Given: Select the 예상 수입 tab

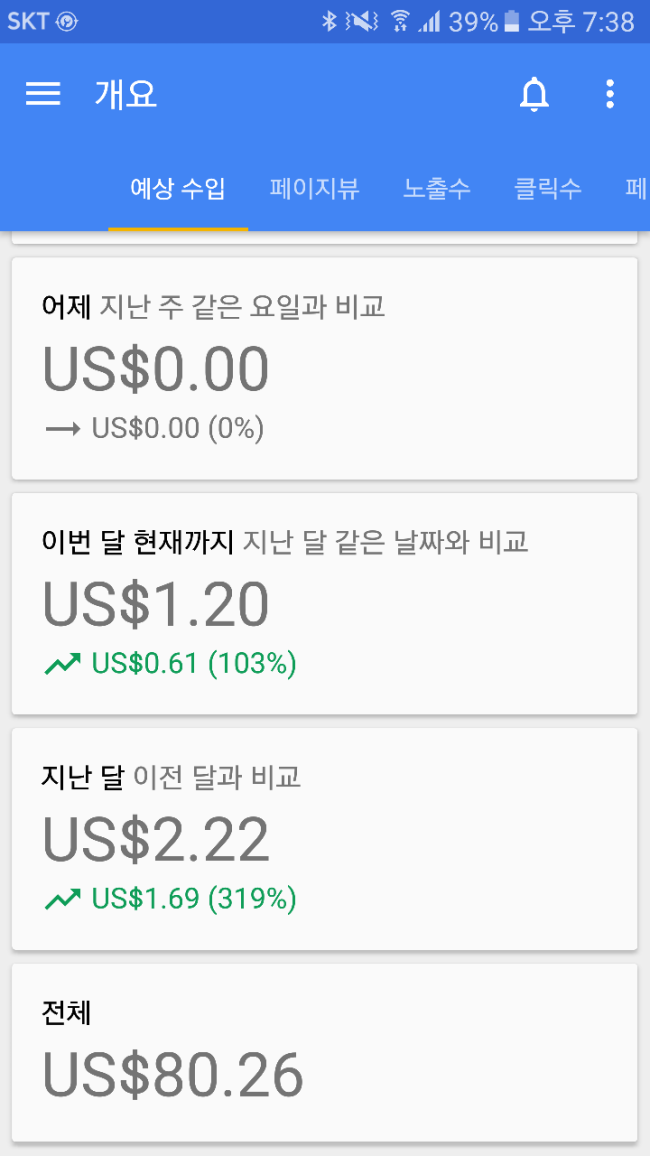Looking at the screenshot, I should [x=178, y=188].
